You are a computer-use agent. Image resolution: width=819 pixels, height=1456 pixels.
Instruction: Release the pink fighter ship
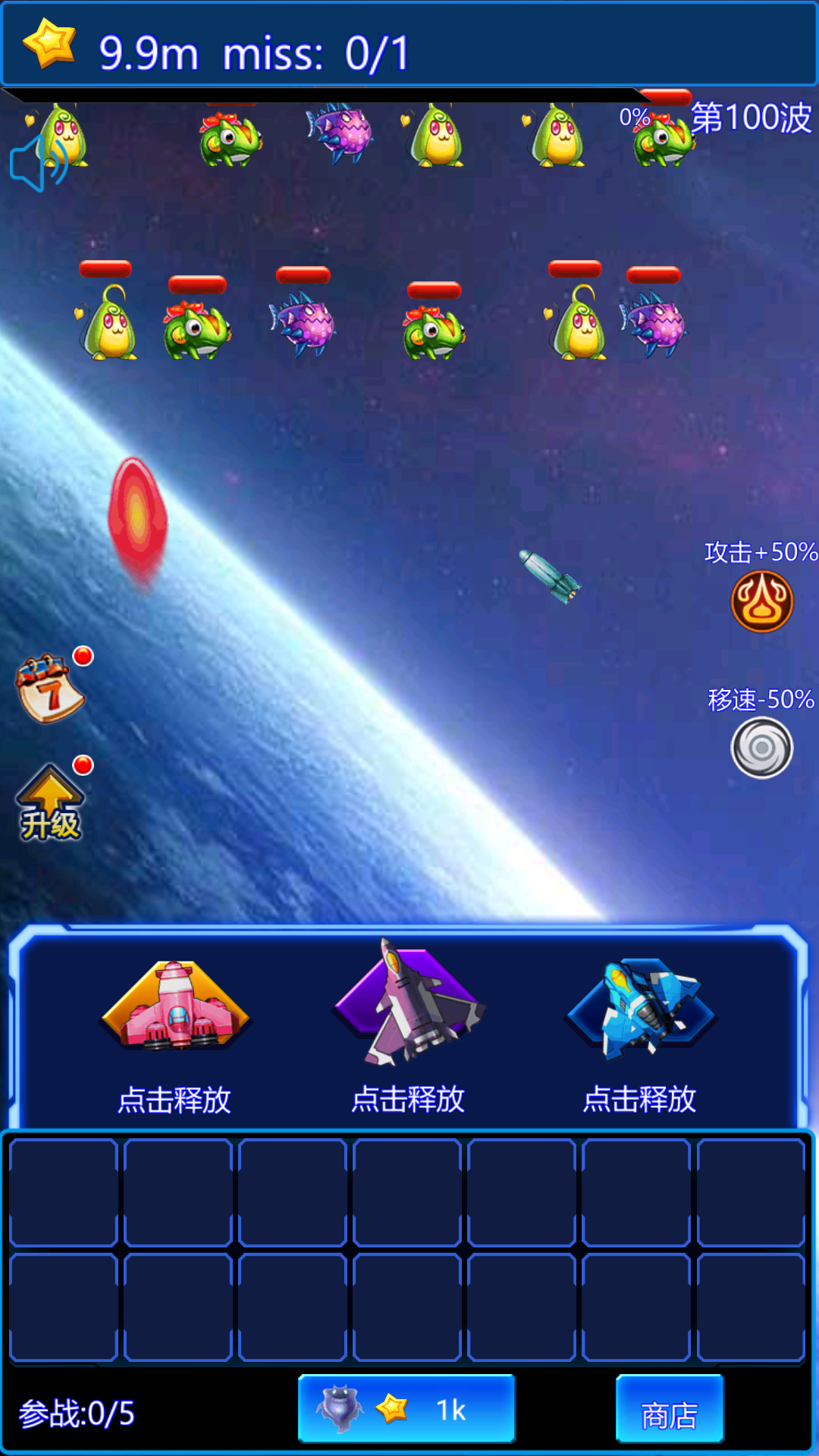pos(175,1009)
